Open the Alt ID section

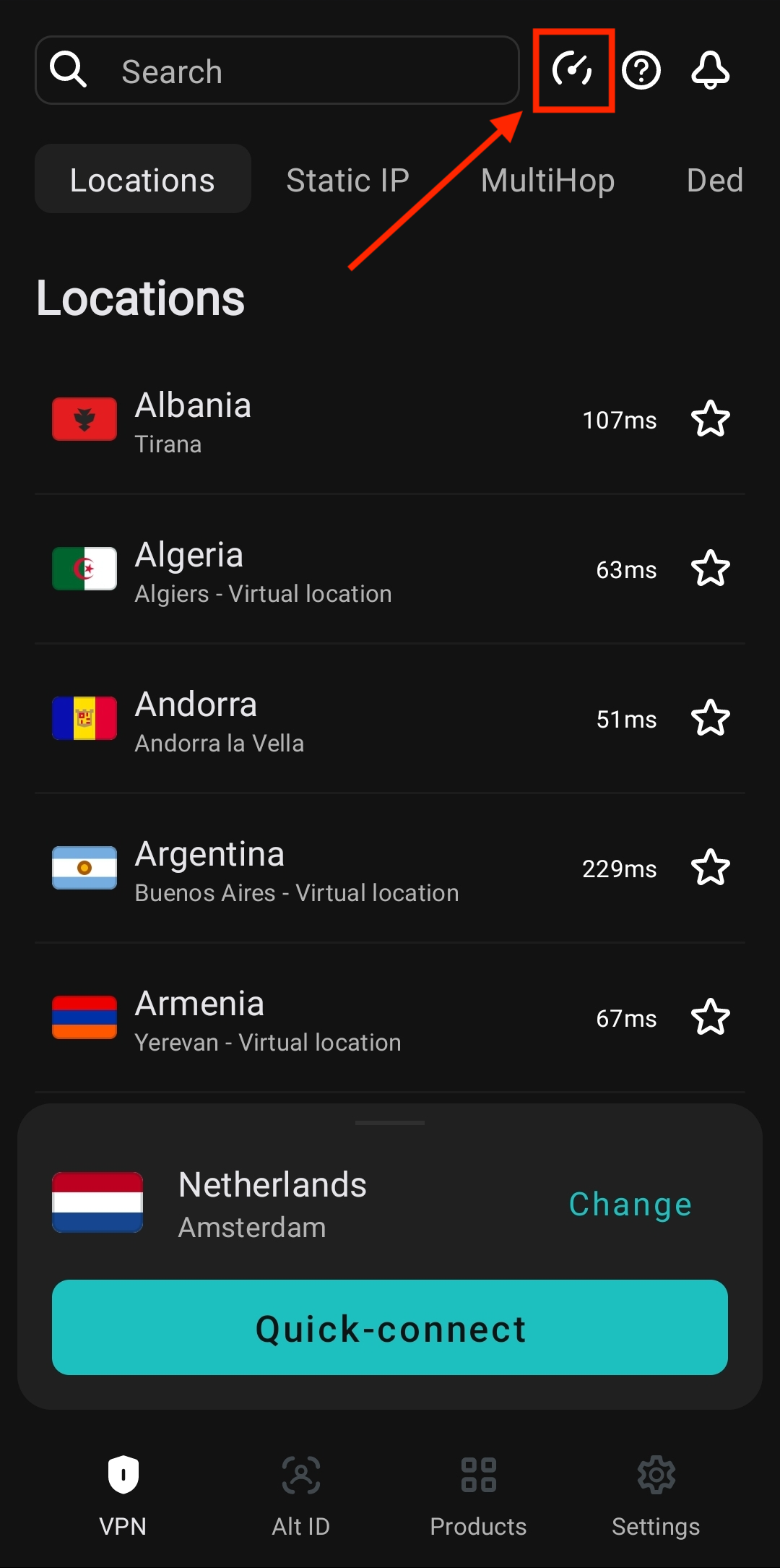300,1476
